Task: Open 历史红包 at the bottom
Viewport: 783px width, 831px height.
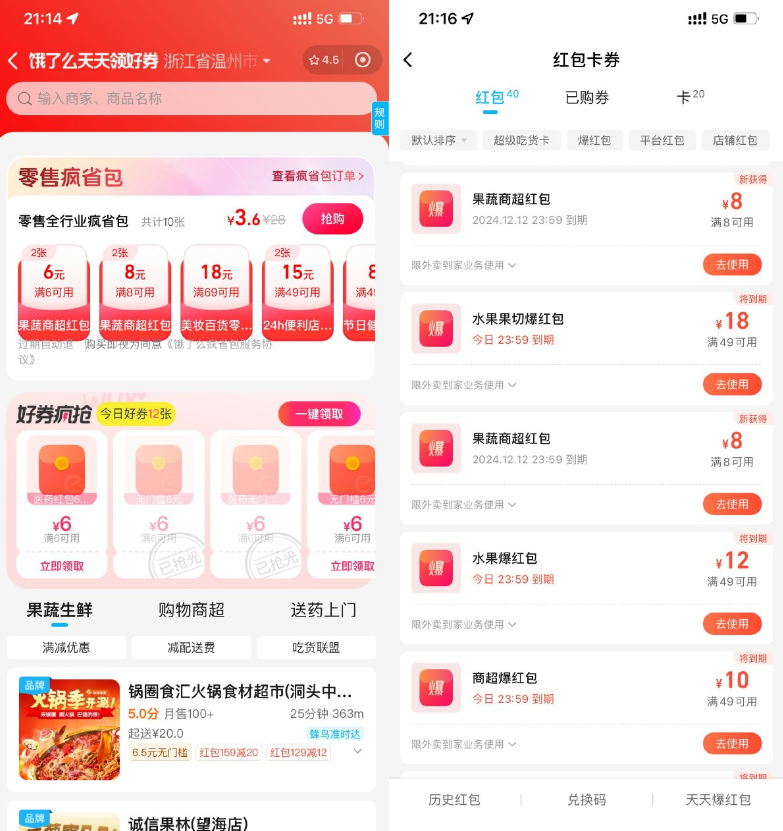Action: tap(454, 800)
